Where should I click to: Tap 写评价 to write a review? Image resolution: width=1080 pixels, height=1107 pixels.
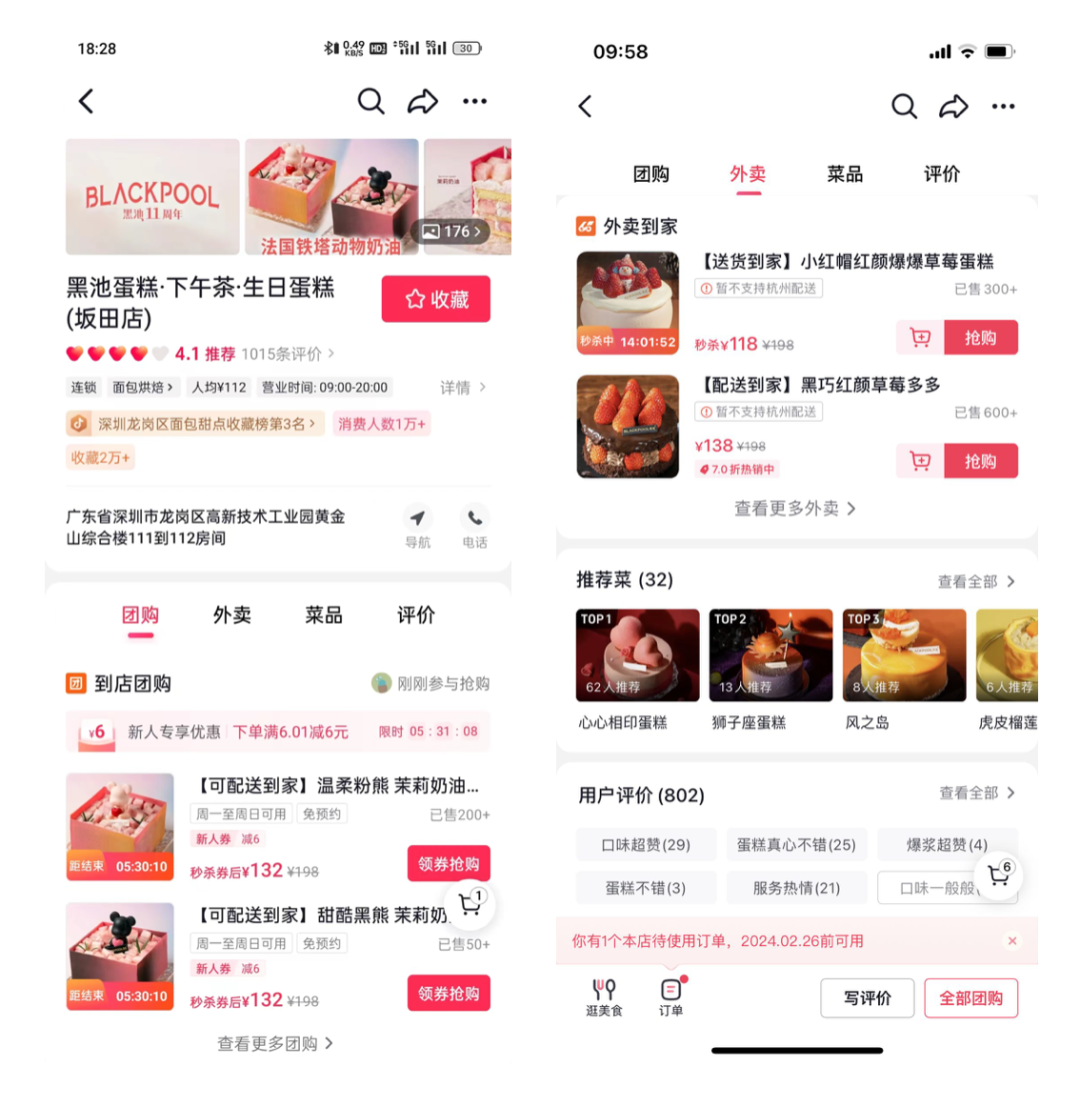point(867,998)
